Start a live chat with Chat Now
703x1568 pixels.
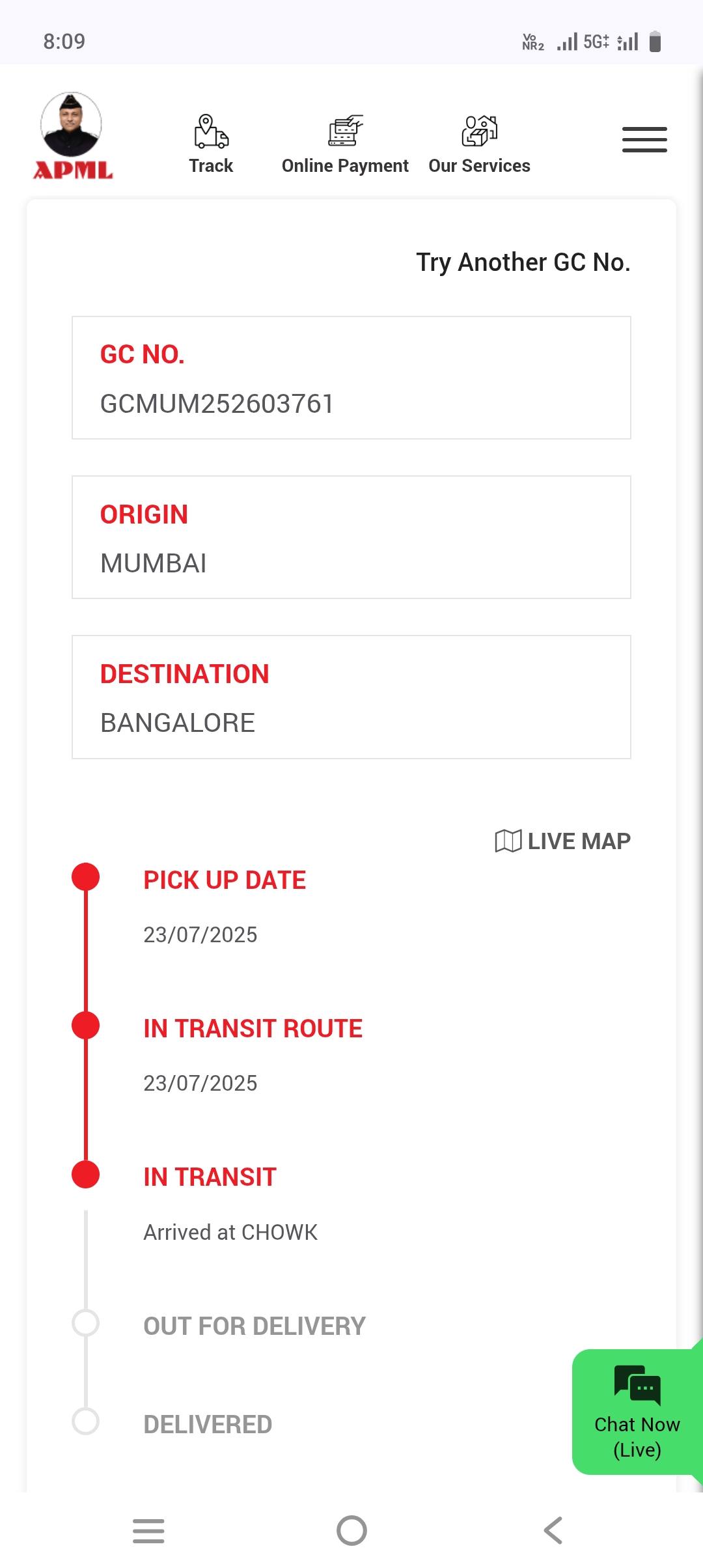[637, 1412]
